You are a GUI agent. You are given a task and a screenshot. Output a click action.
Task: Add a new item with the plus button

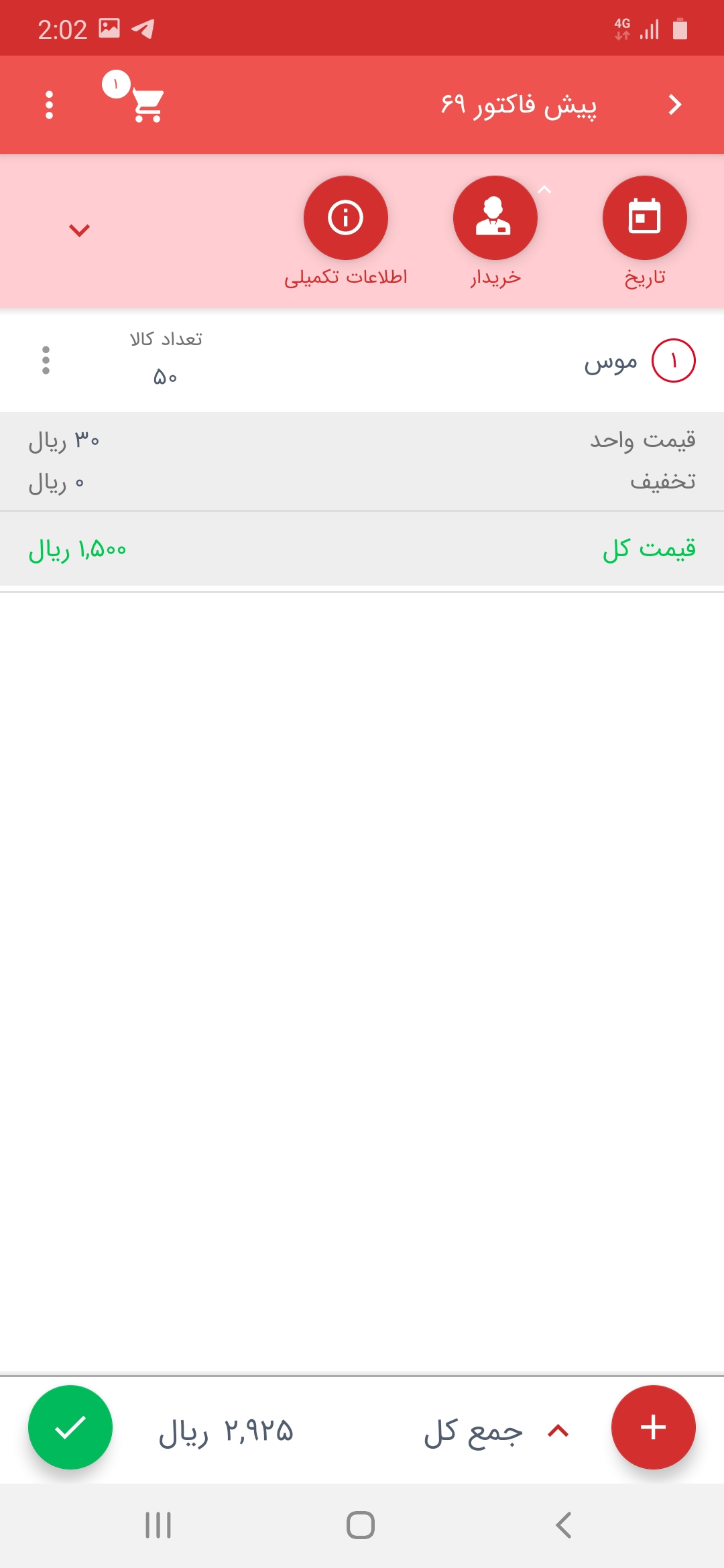(x=653, y=1427)
